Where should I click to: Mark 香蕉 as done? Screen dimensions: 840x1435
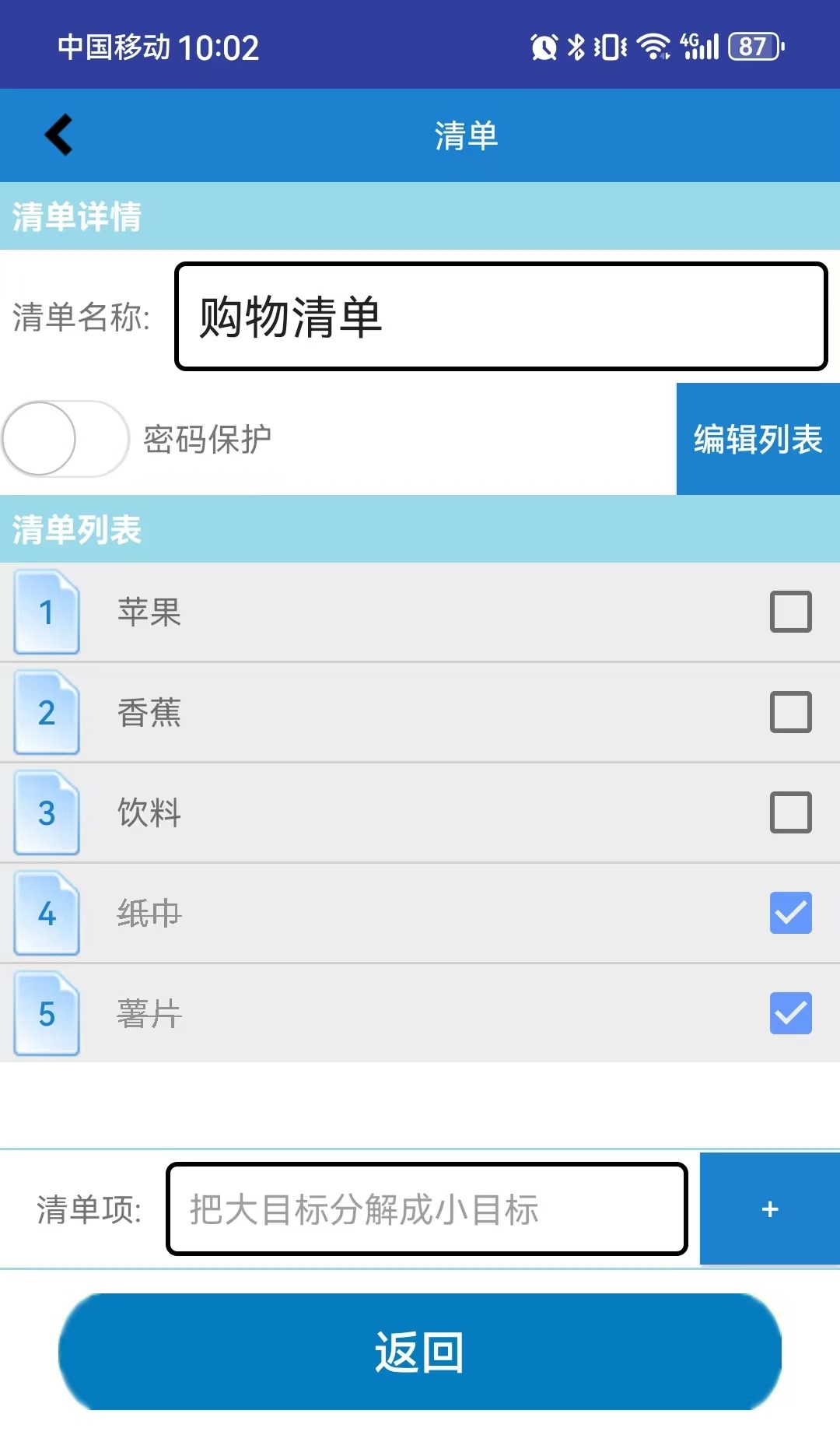coord(790,712)
